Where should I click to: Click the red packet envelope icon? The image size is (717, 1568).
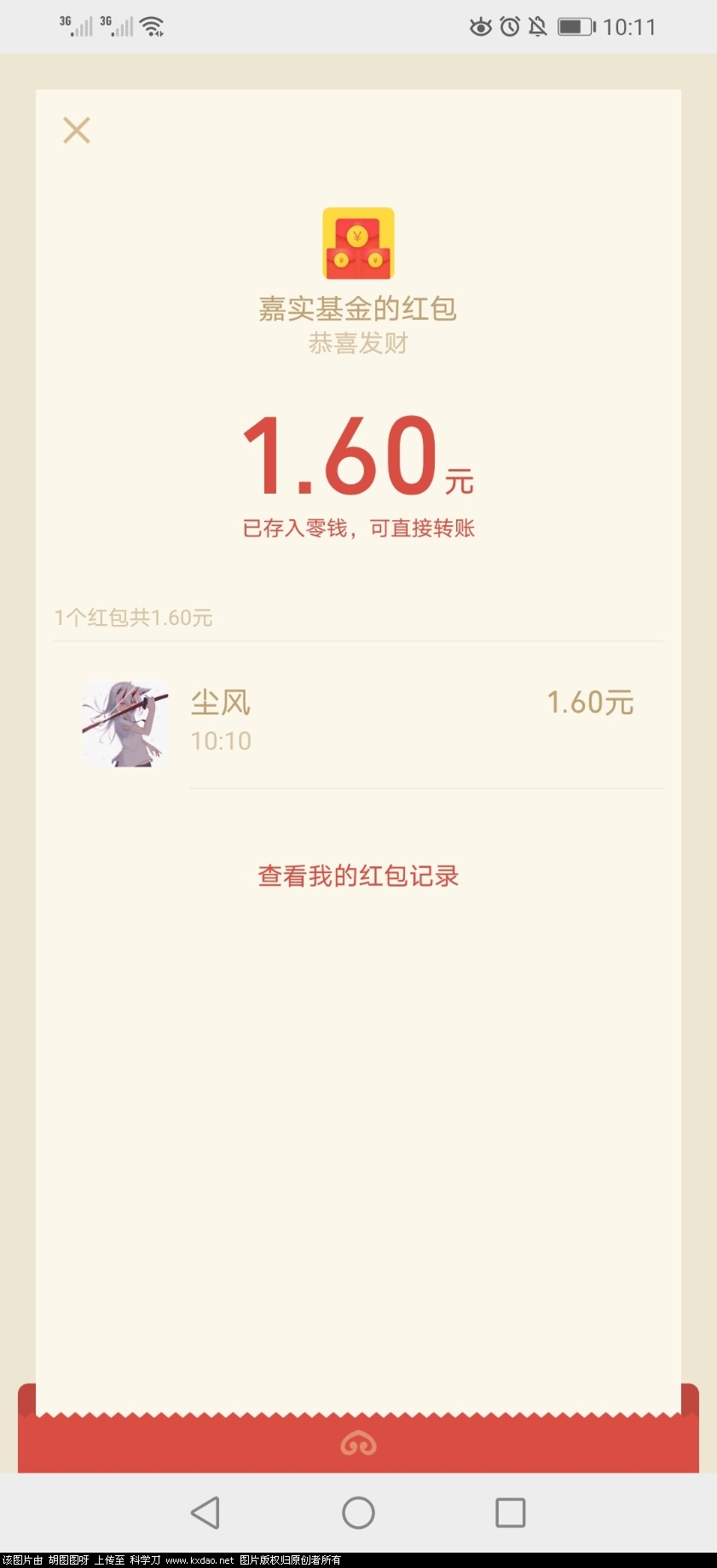point(358,244)
